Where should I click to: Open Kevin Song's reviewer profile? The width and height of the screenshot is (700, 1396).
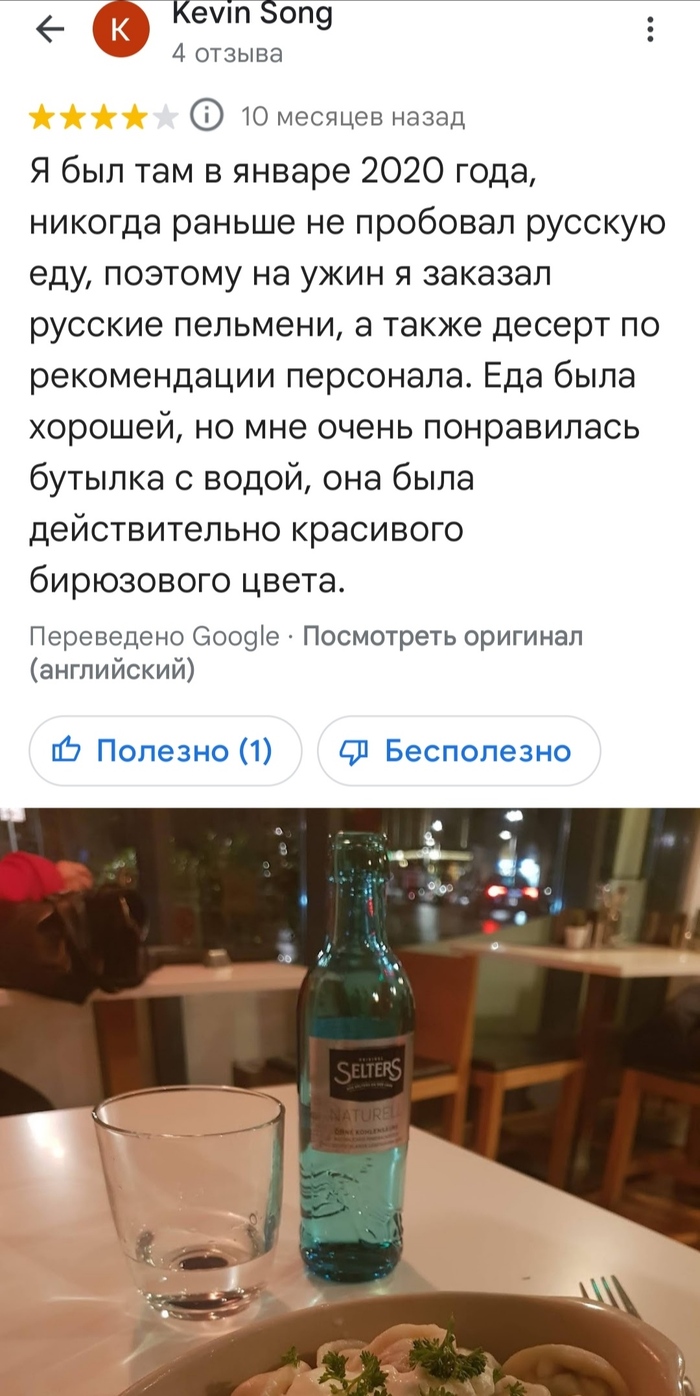pos(251,16)
